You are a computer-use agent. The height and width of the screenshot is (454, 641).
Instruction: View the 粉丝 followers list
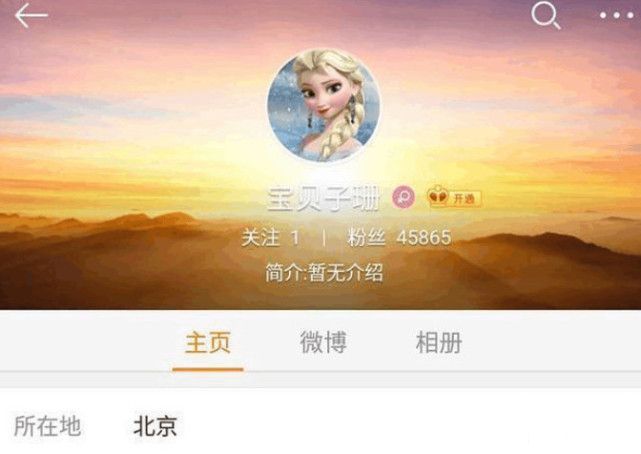[x=396, y=238]
